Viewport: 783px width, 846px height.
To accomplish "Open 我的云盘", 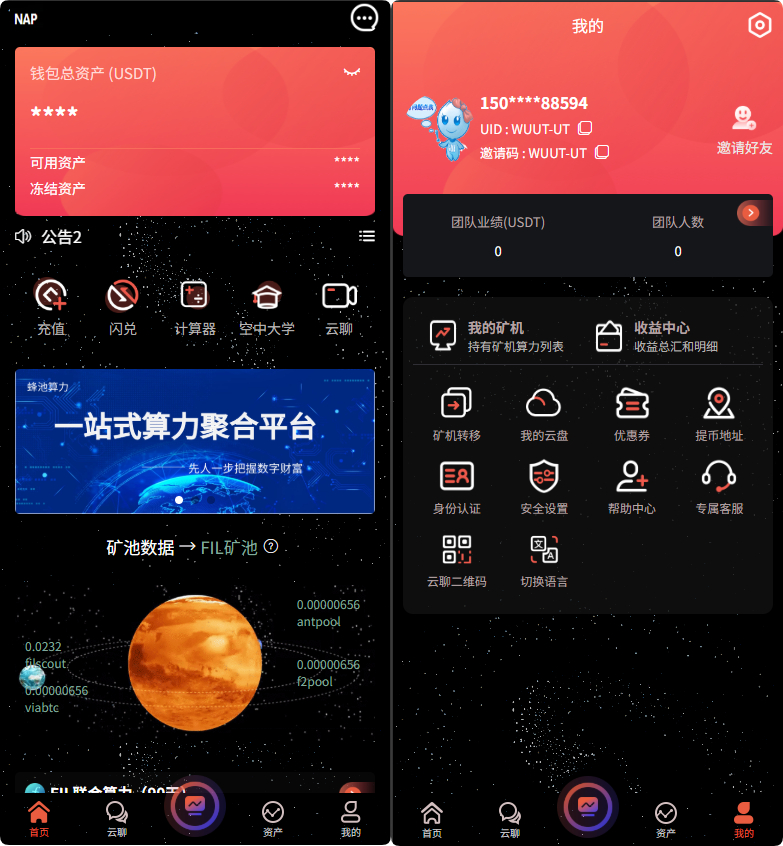I will 543,414.
